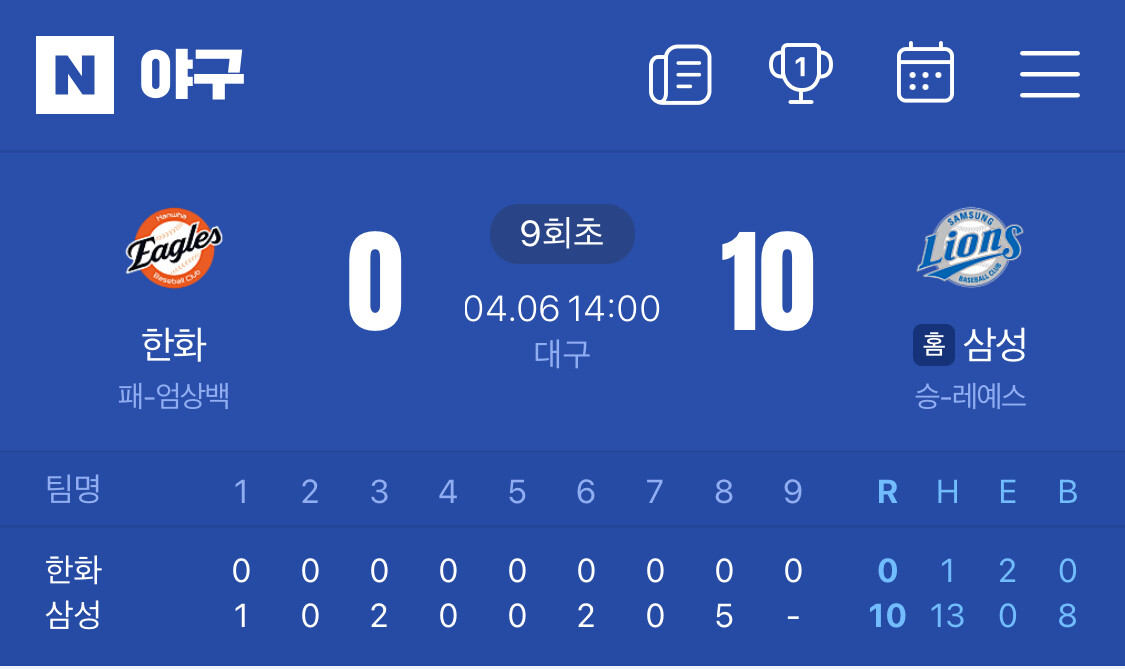Open the trophy rankings icon
Image resolution: width=1125 pixels, height=669 pixels.
coord(801,74)
